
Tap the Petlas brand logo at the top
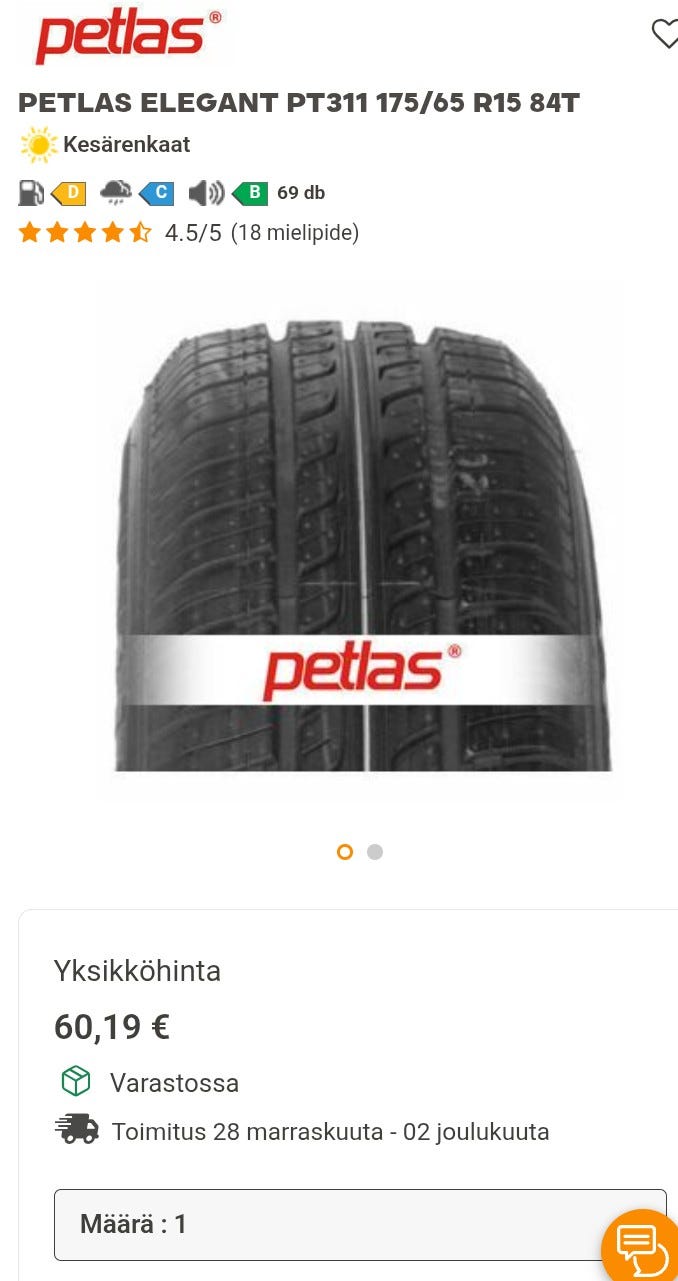pos(128,37)
